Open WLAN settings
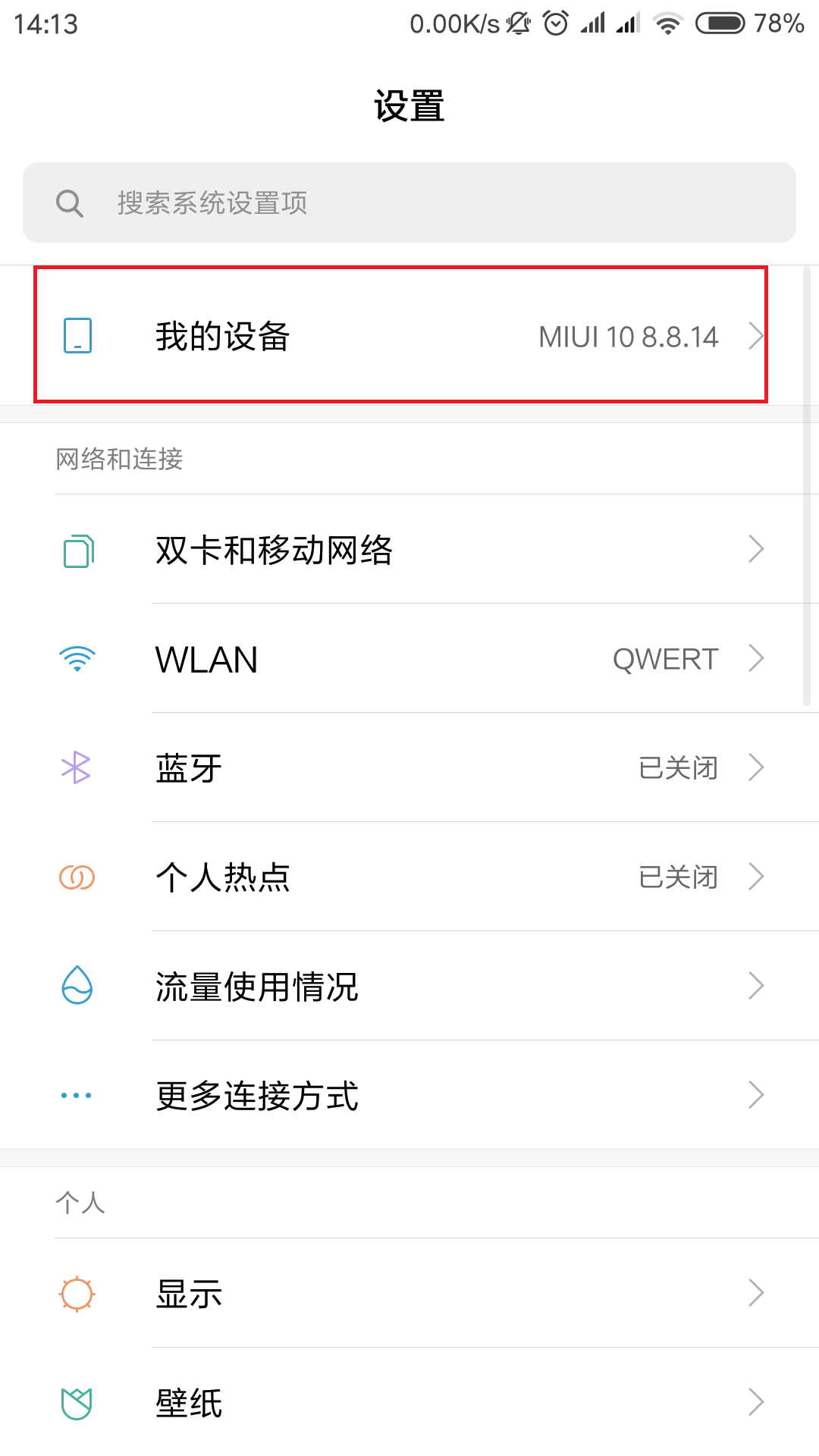This screenshot has height=1456, width=819. (x=409, y=659)
